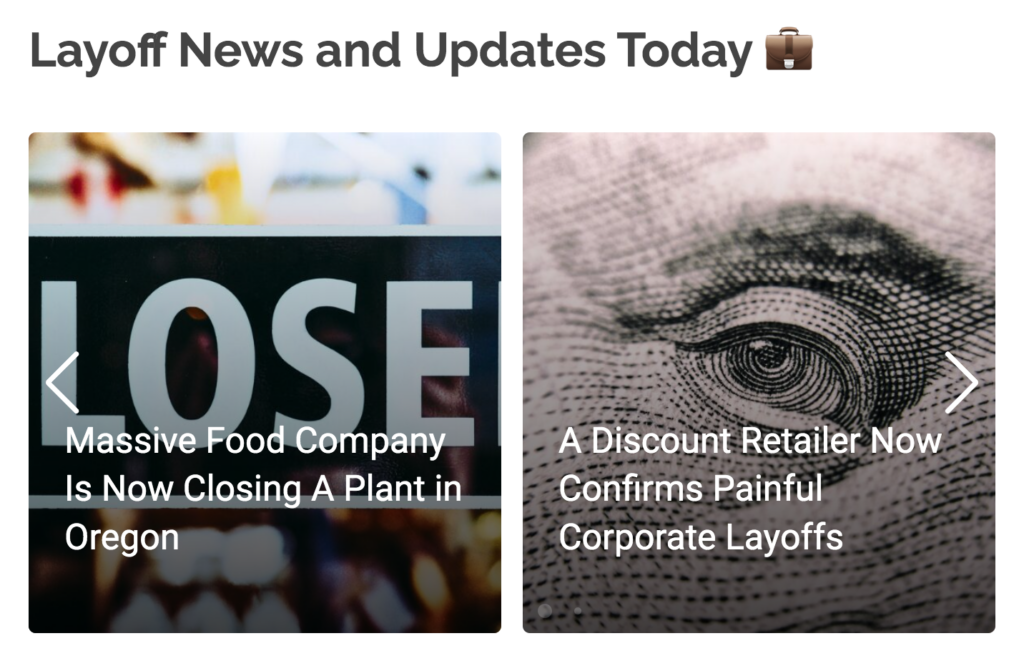Read the discount retailer corporate layoffs article

pos(749,489)
